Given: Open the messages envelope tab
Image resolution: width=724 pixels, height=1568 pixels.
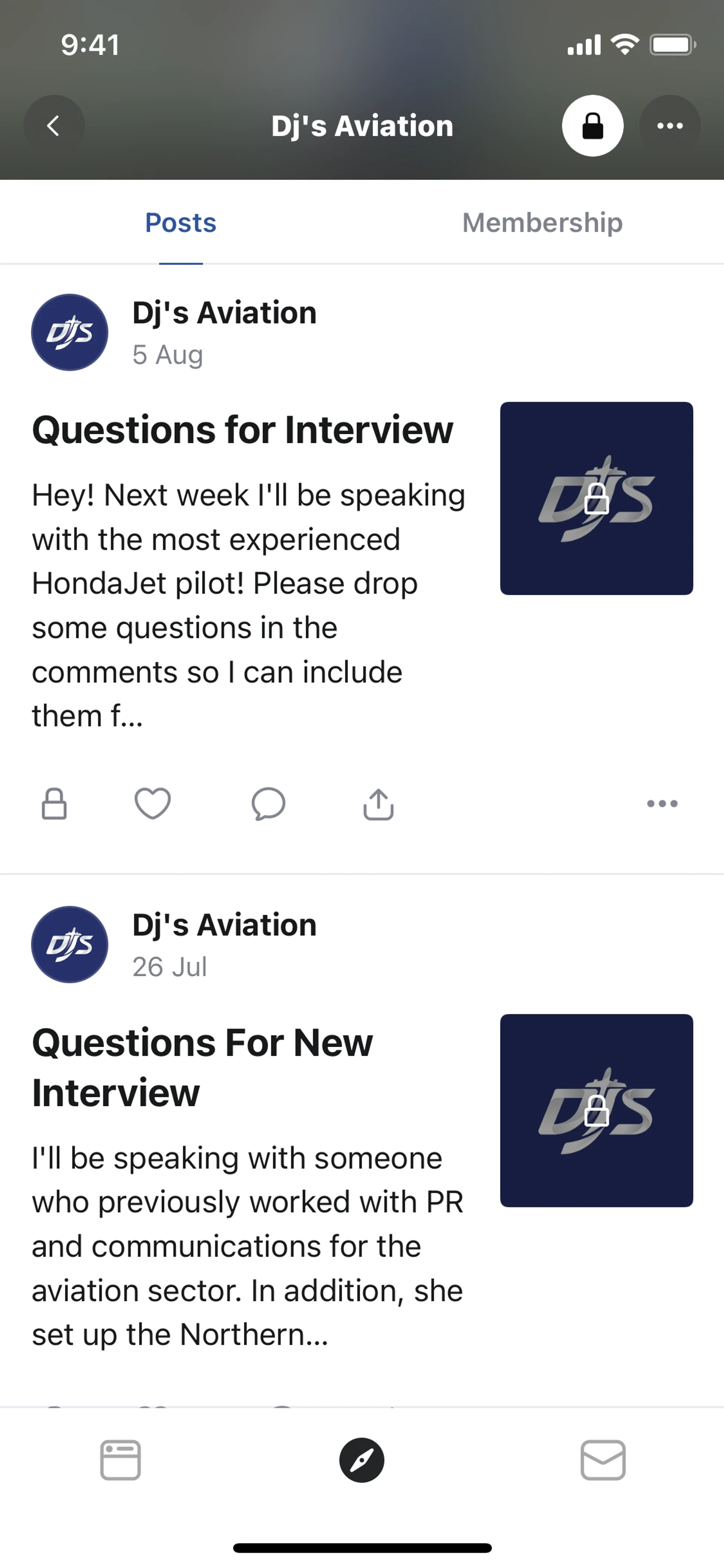Looking at the screenshot, I should point(603,1460).
